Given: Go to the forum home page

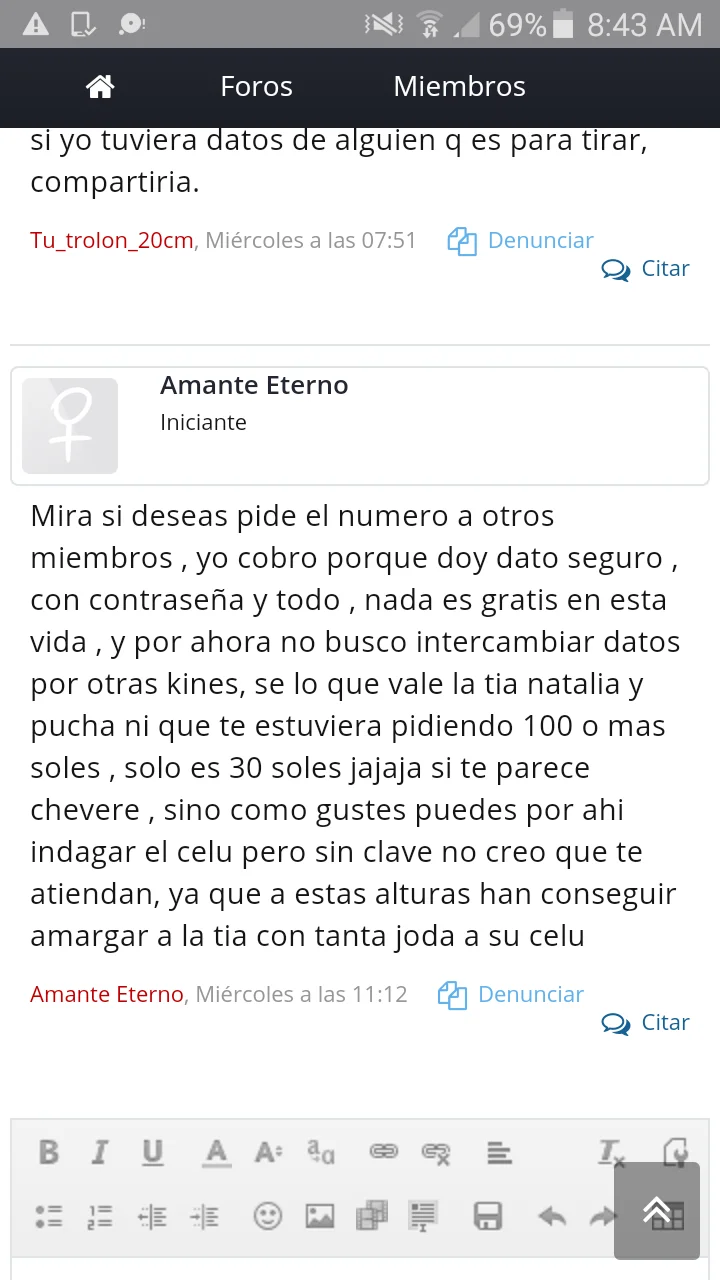Looking at the screenshot, I should [100, 87].
